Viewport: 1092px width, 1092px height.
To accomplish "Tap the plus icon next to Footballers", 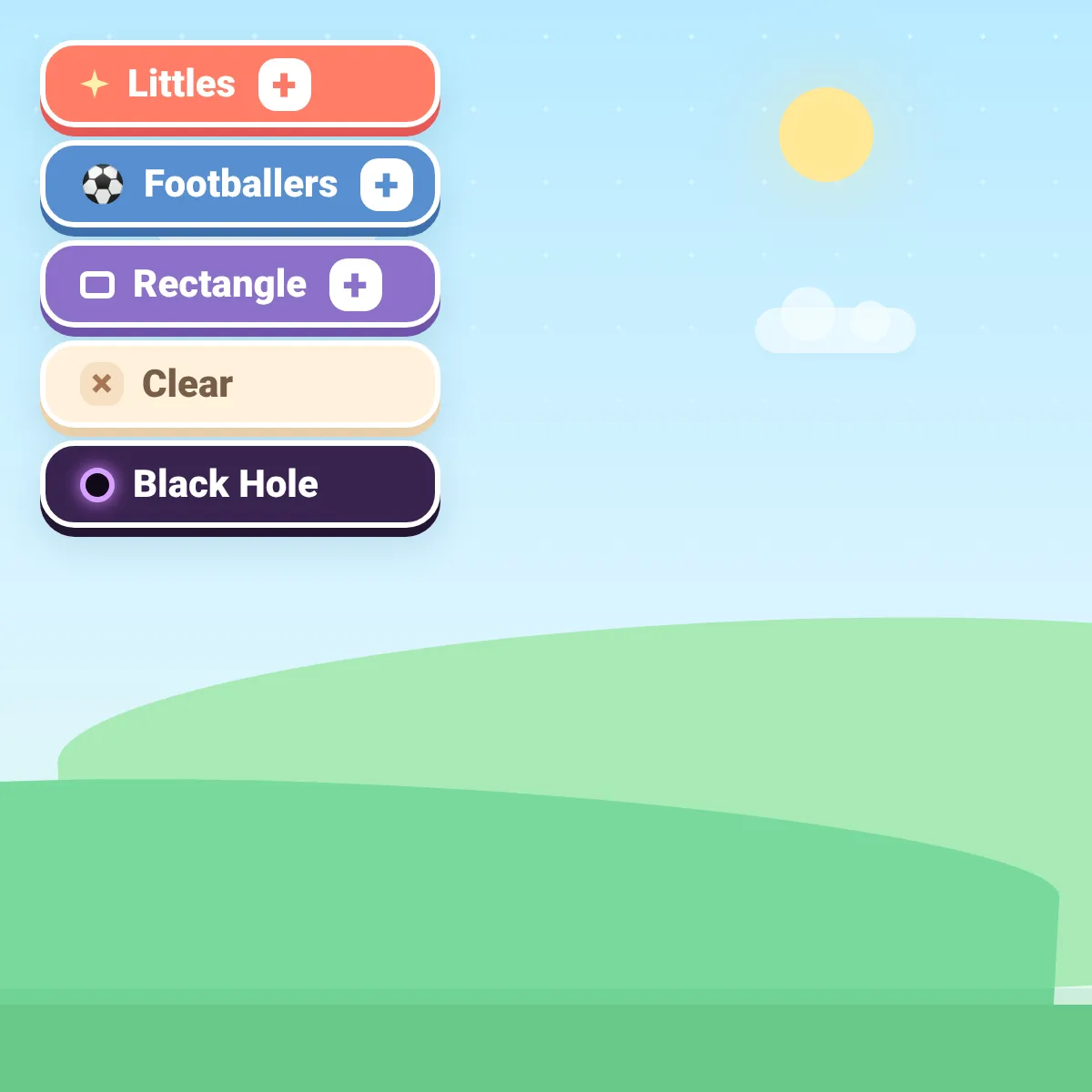I will pyautogui.click(x=387, y=185).
